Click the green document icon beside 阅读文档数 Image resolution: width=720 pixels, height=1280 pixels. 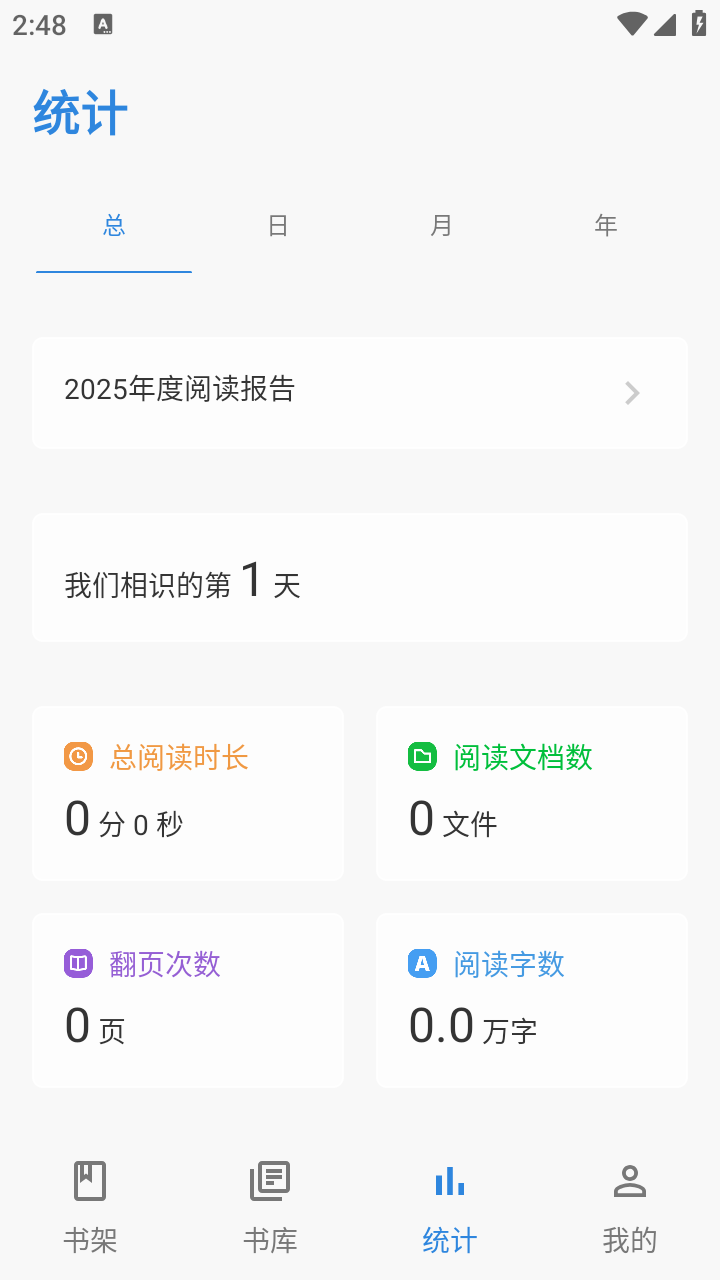click(x=422, y=757)
